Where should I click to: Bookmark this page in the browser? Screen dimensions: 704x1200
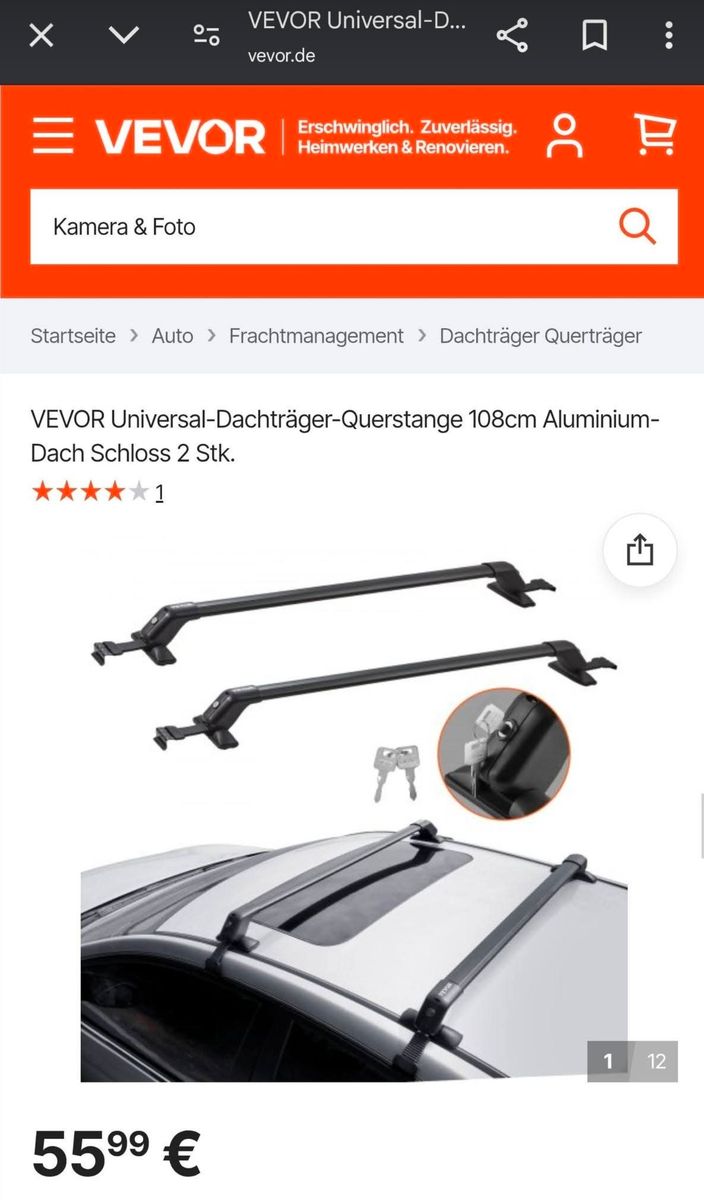(x=595, y=37)
